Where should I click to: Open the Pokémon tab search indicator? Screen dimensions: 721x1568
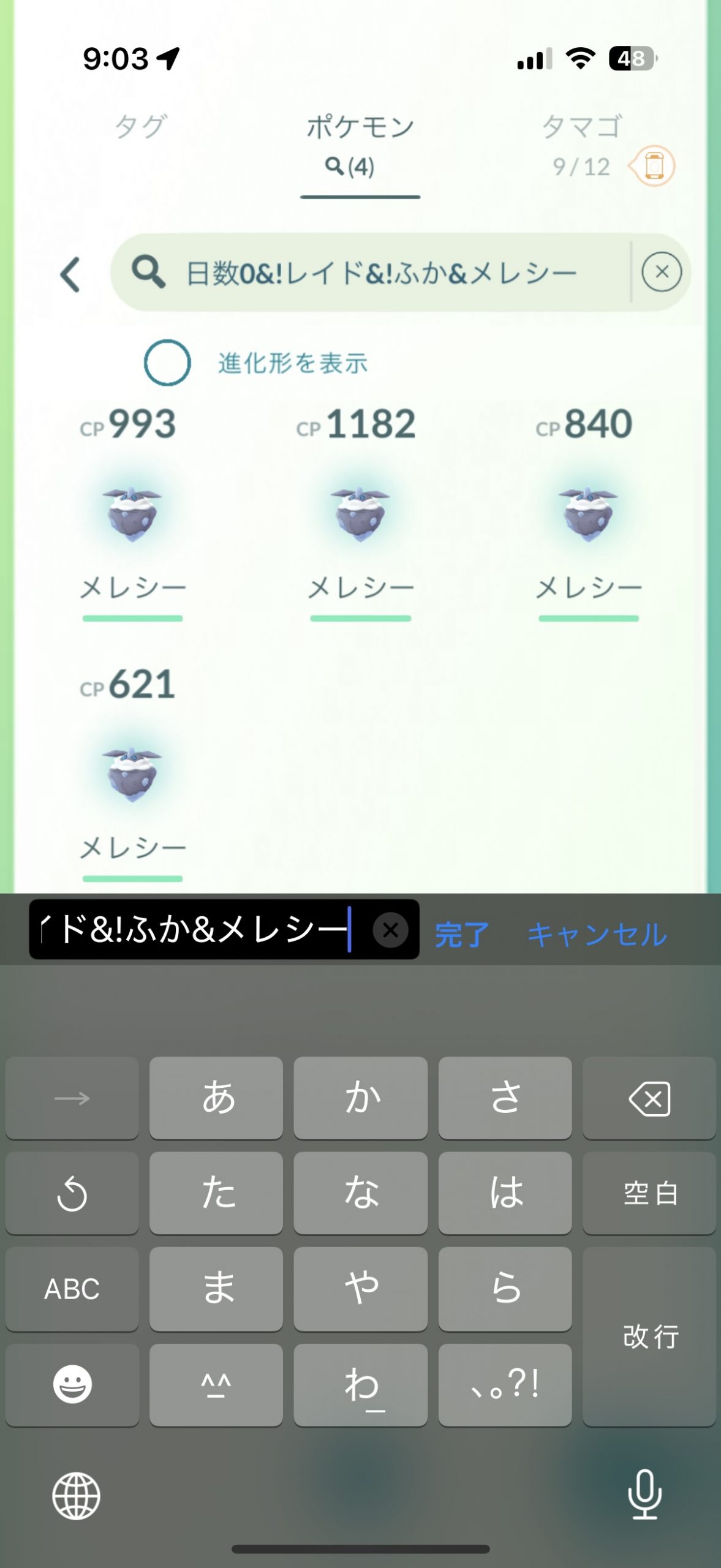350,167
